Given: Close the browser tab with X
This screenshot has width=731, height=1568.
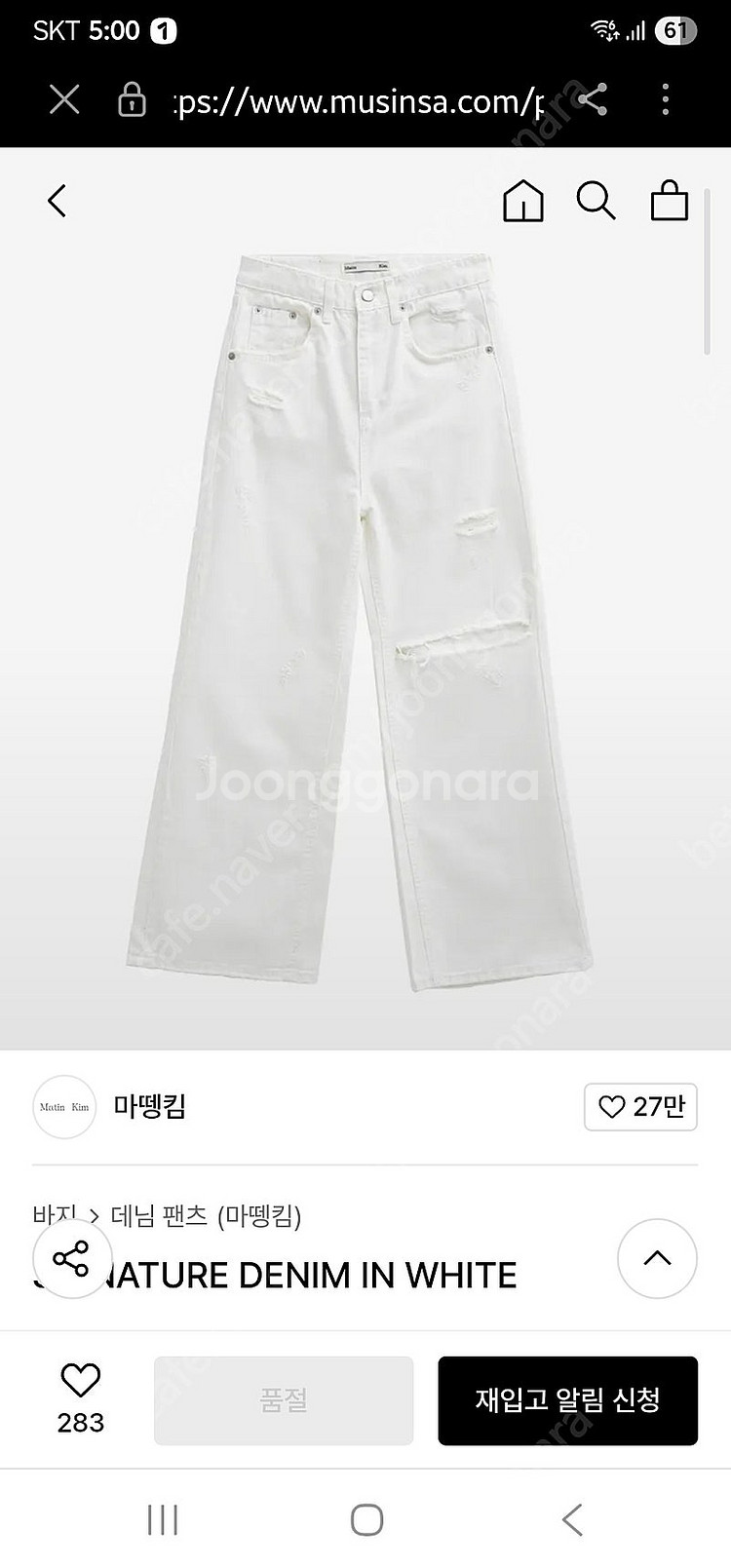Looking at the screenshot, I should [64, 99].
